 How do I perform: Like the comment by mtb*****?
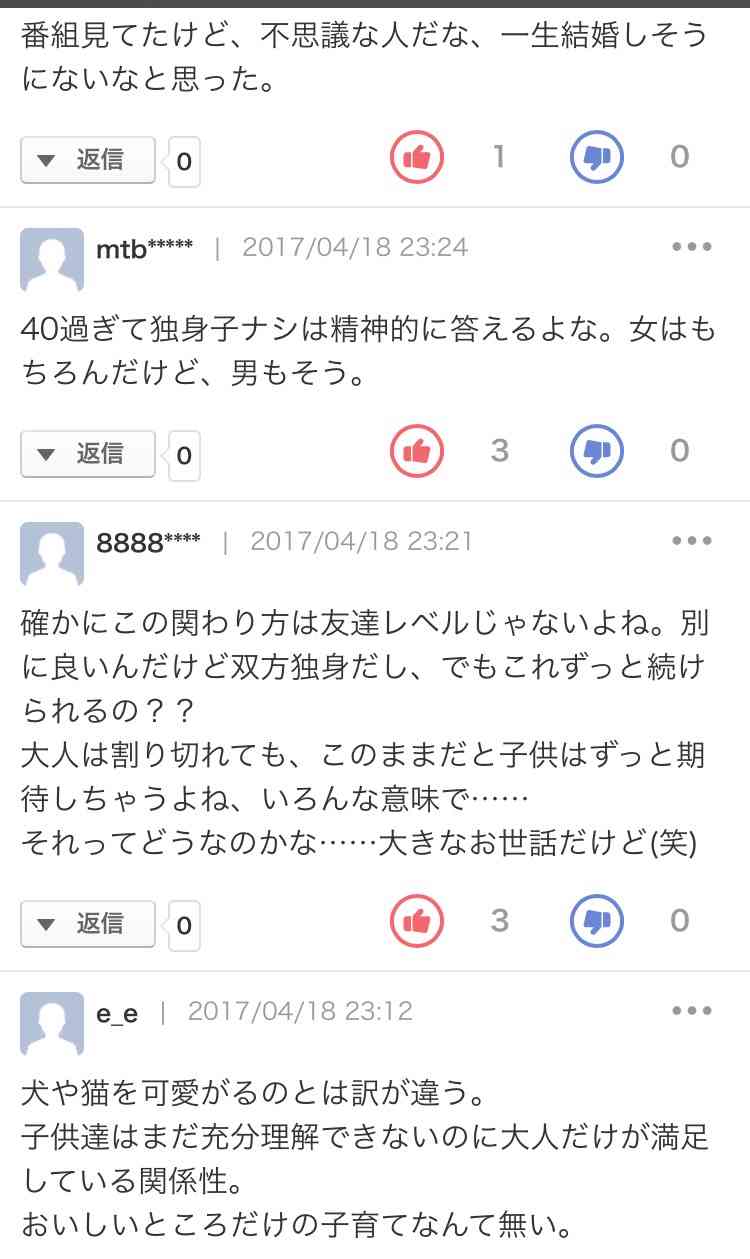point(416,452)
